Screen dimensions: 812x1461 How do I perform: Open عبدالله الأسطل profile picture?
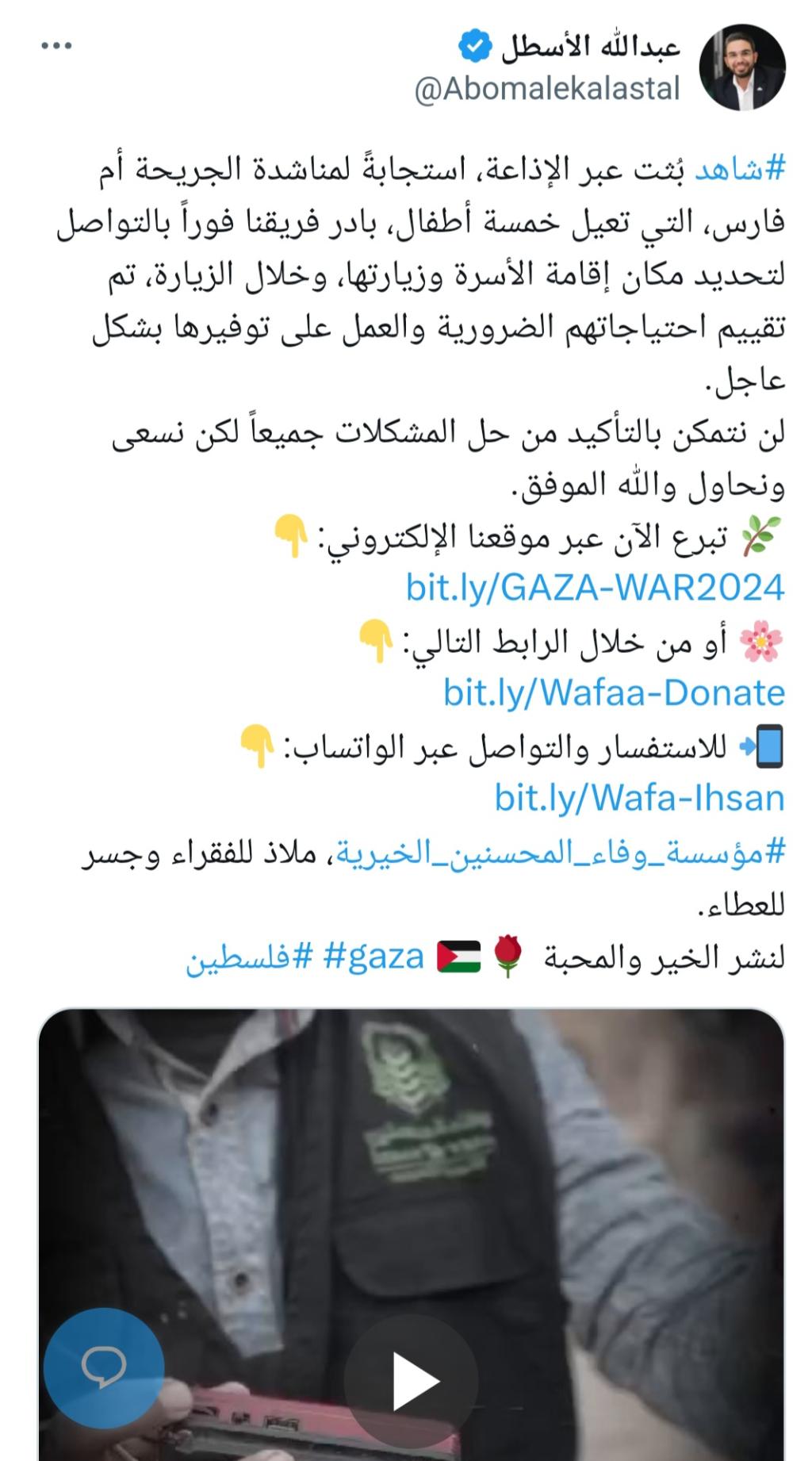[741, 67]
